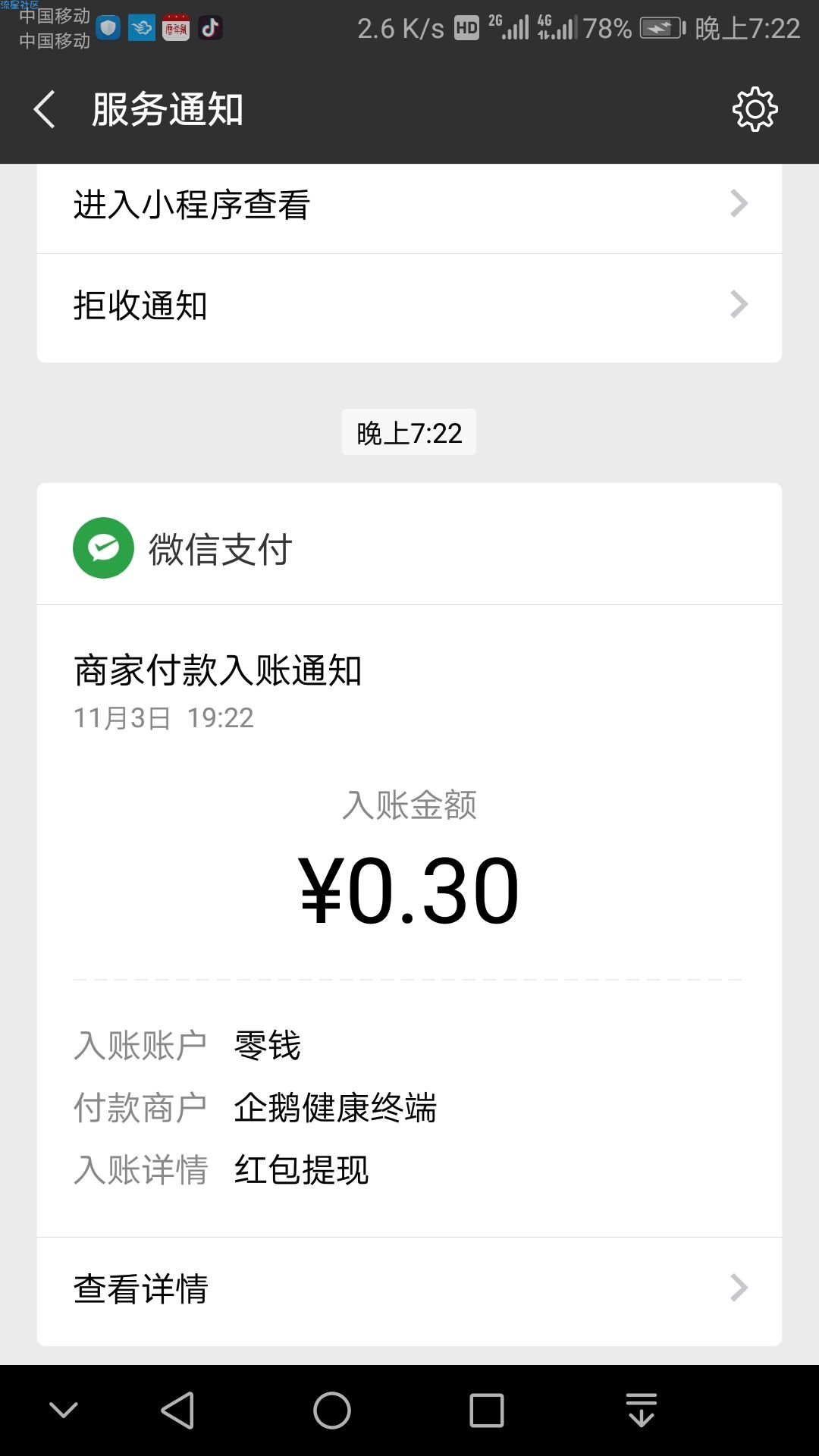Open the recent apps square button
Screen dimensions: 819x1456
click(487, 1410)
